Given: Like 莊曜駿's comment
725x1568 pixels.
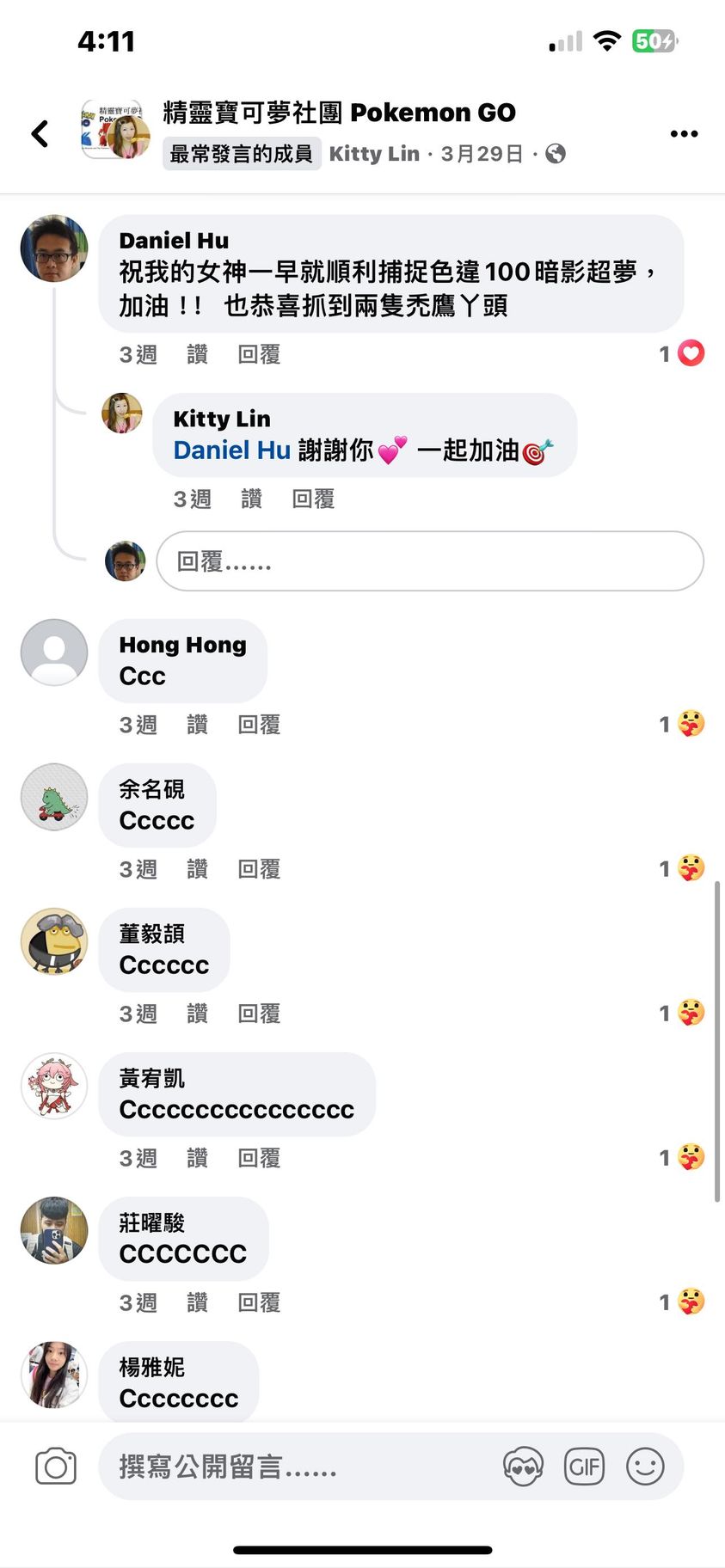Looking at the screenshot, I should pyautogui.click(x=197, y=1302).
